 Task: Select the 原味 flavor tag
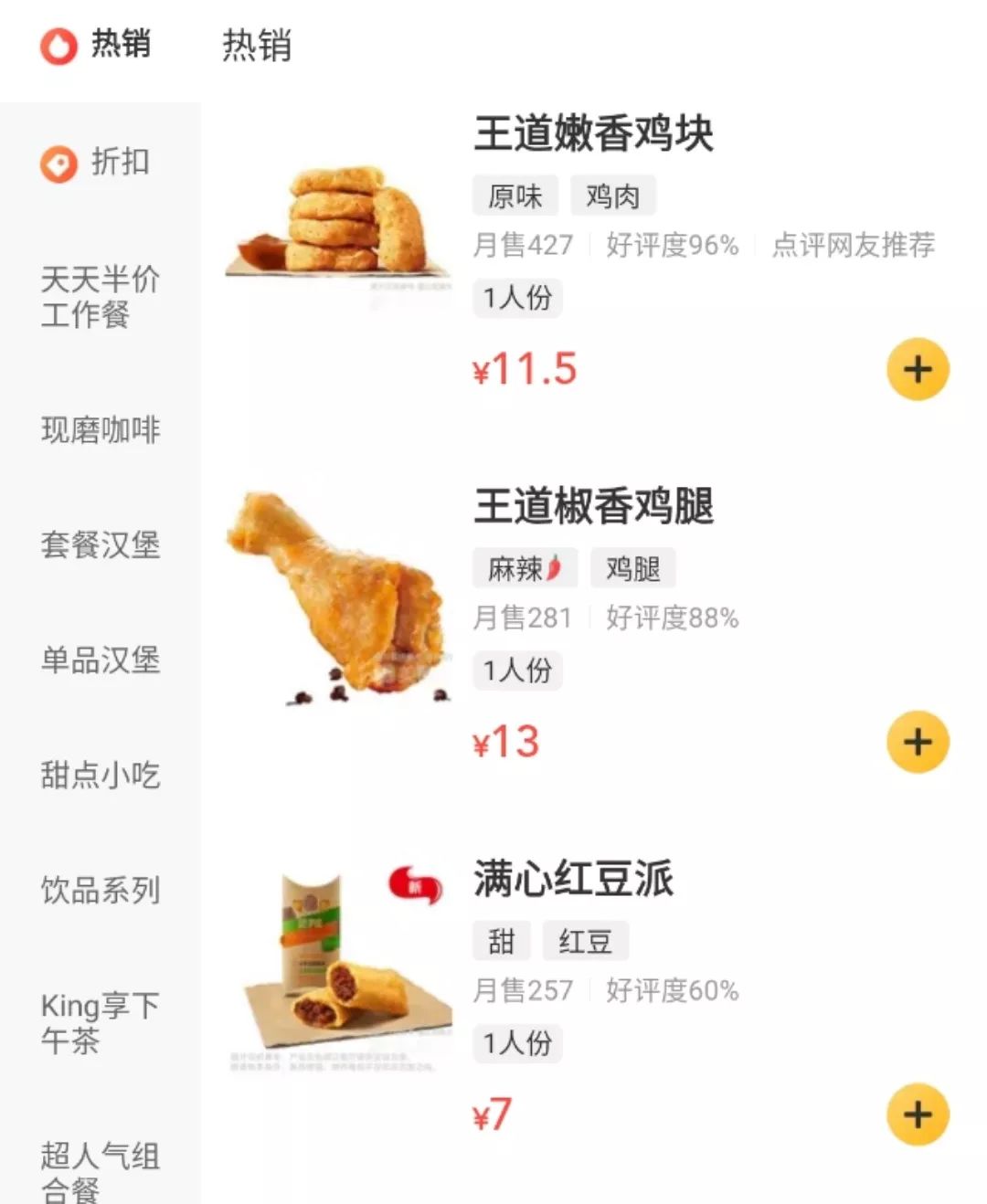pos(515,195)
